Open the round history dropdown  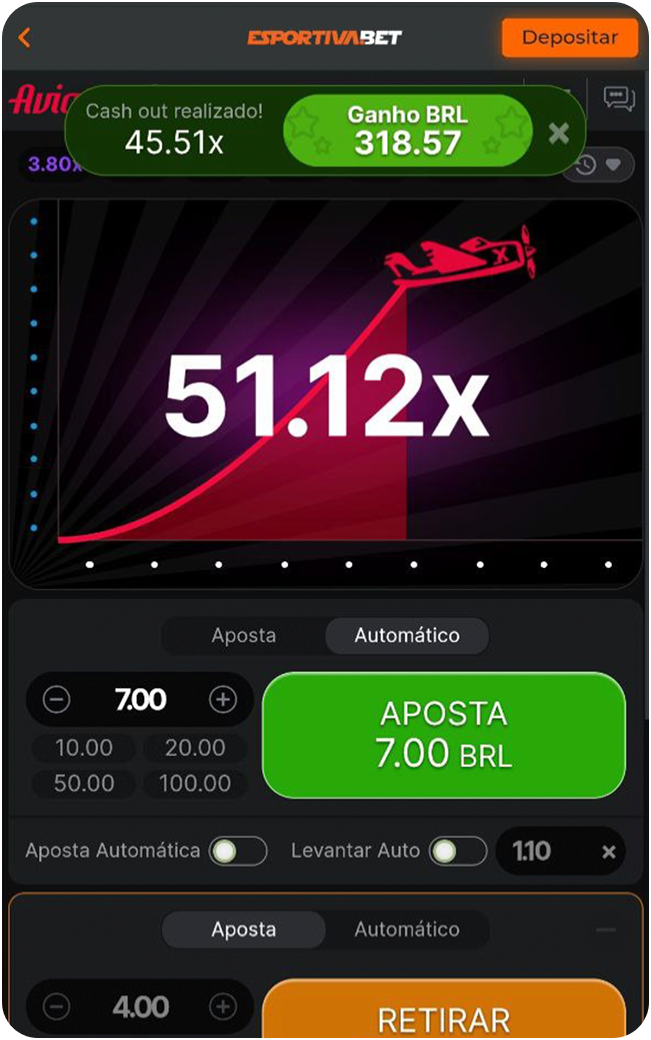click(x=598, y=165)
